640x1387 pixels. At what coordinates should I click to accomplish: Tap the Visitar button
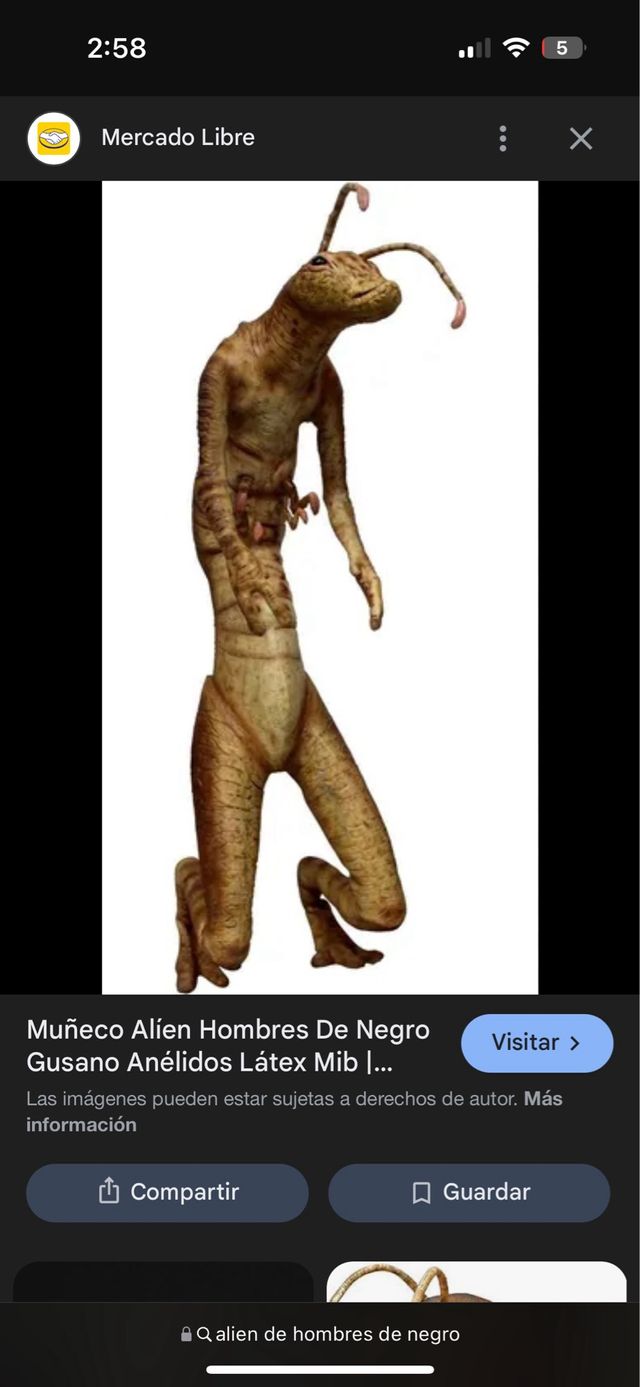(x=537, y=1043)
